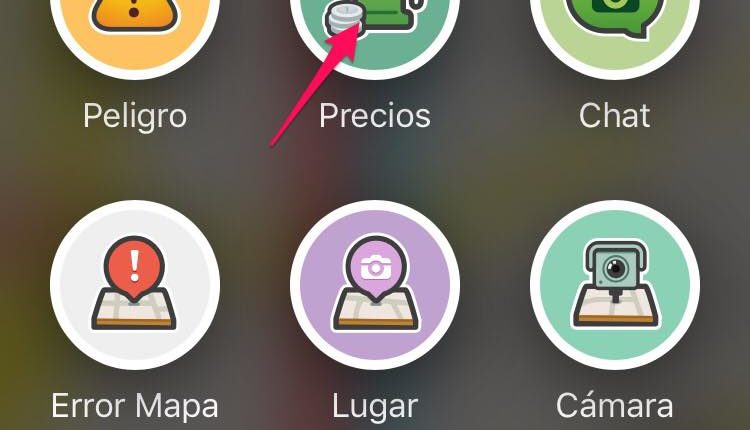Open the Precios gas prices report
This screenshot has height=430, width=750.
click(x=375, y=25)
